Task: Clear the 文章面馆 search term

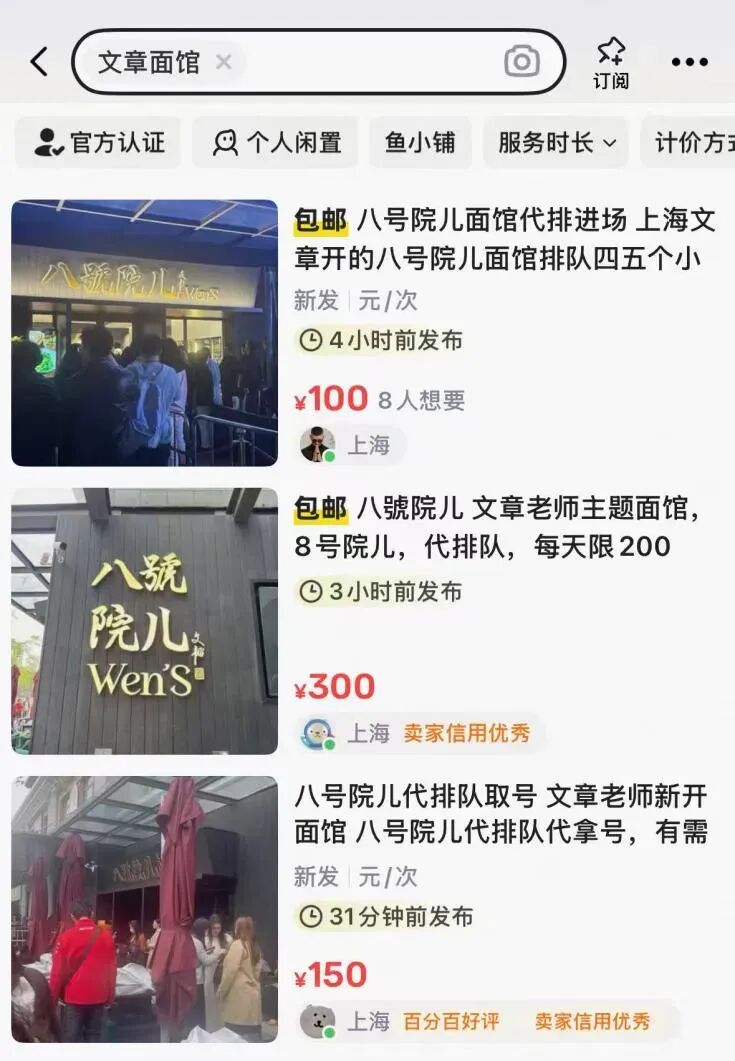Action: tap(223, 62)
